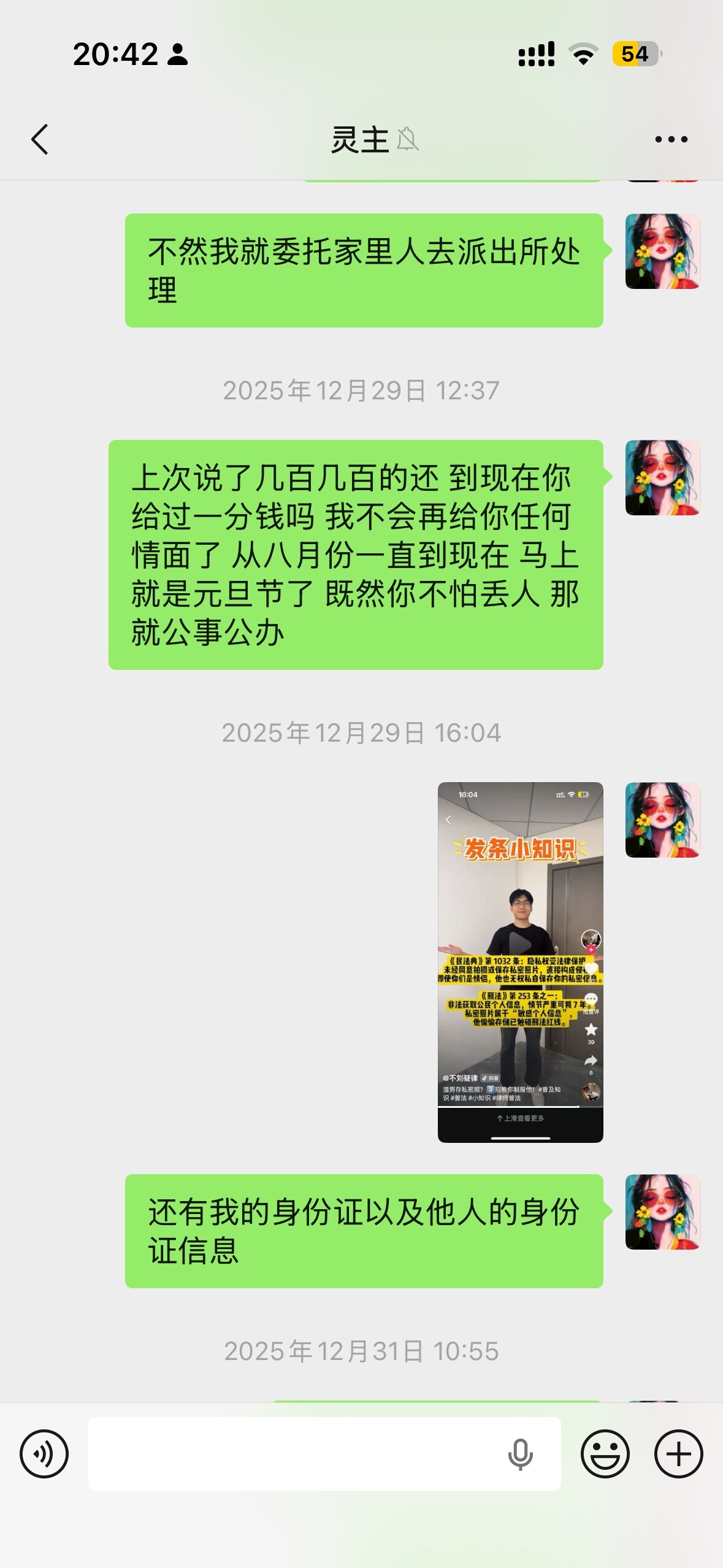The image size is (723, 1568).
Task: Open the emoji sticker panel
Action: 605,1453
